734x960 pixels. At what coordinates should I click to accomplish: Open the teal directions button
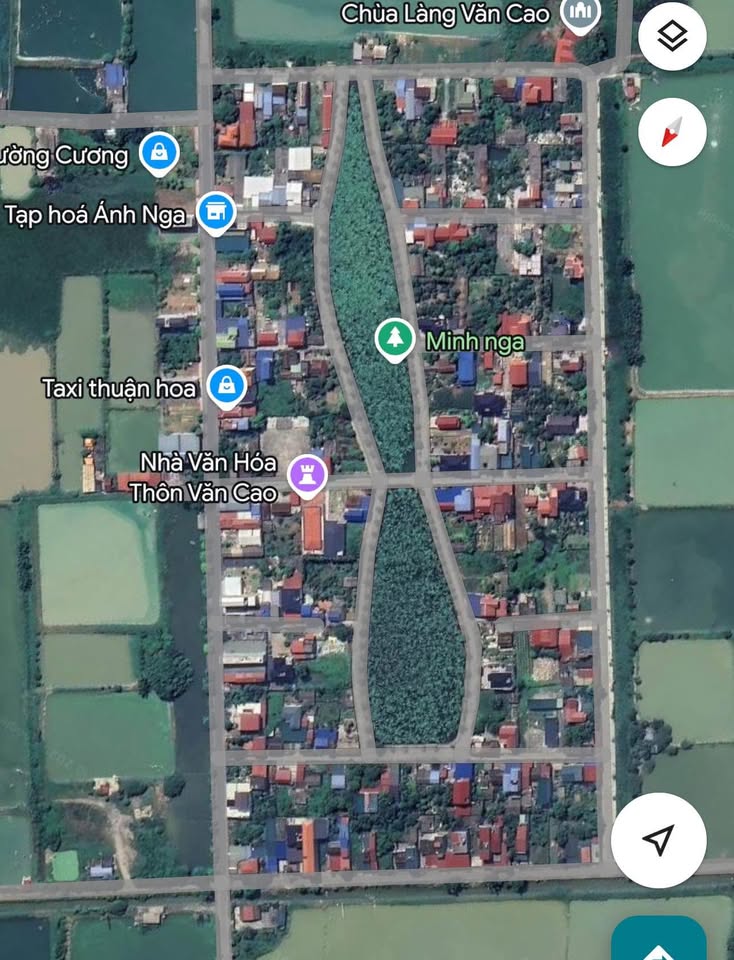click(659, 944)
